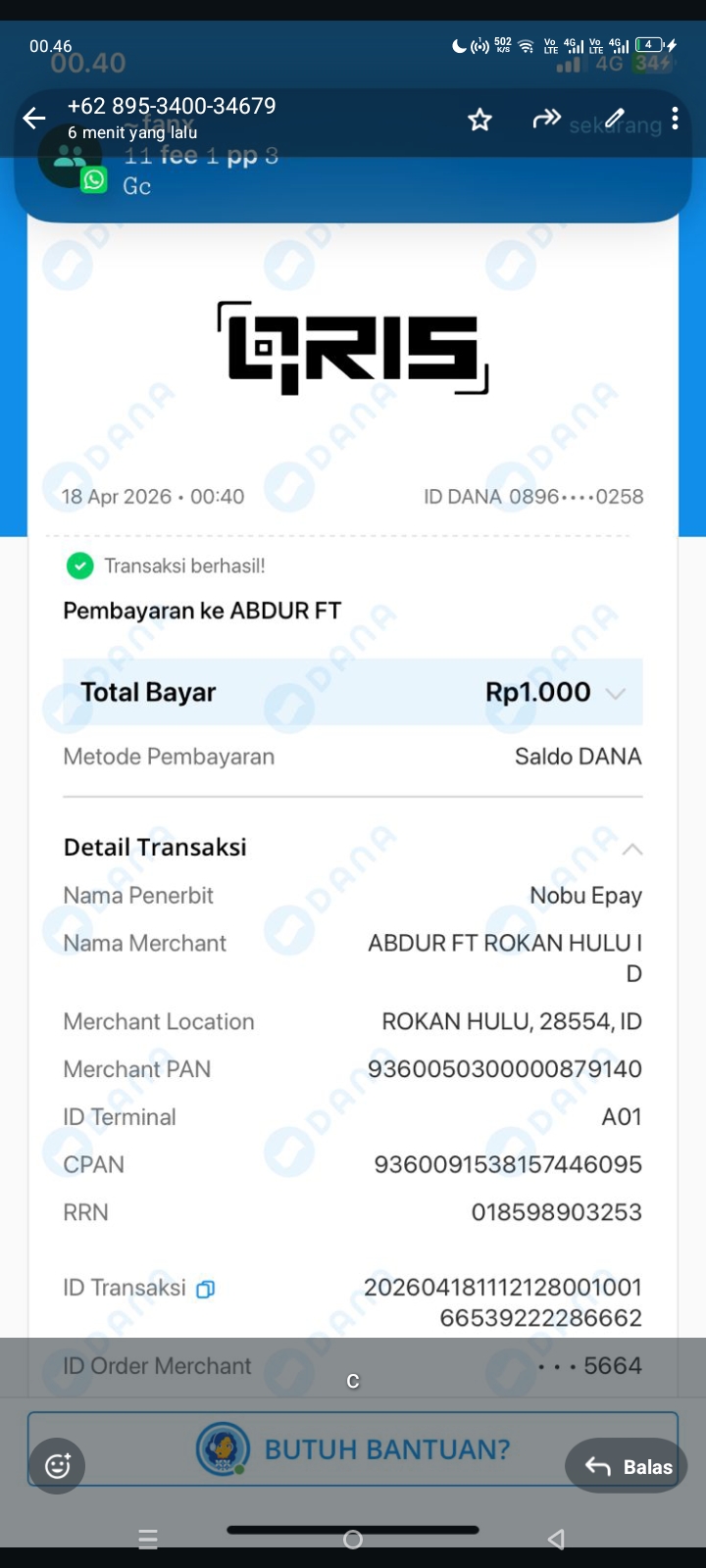Edit the image with pencil tool

point(615,119)
